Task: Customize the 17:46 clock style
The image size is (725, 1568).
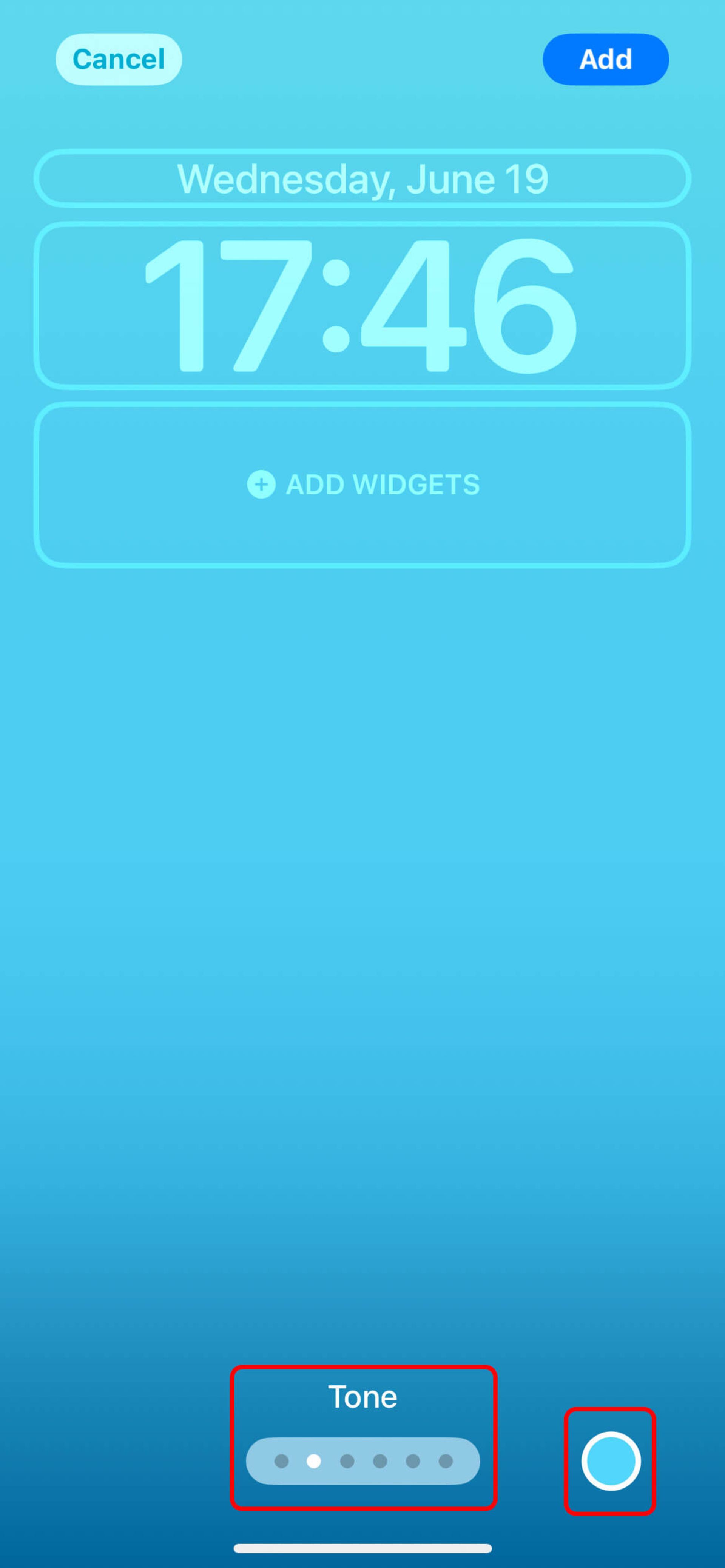Action: pyautogui.click(x=362, y=305)
